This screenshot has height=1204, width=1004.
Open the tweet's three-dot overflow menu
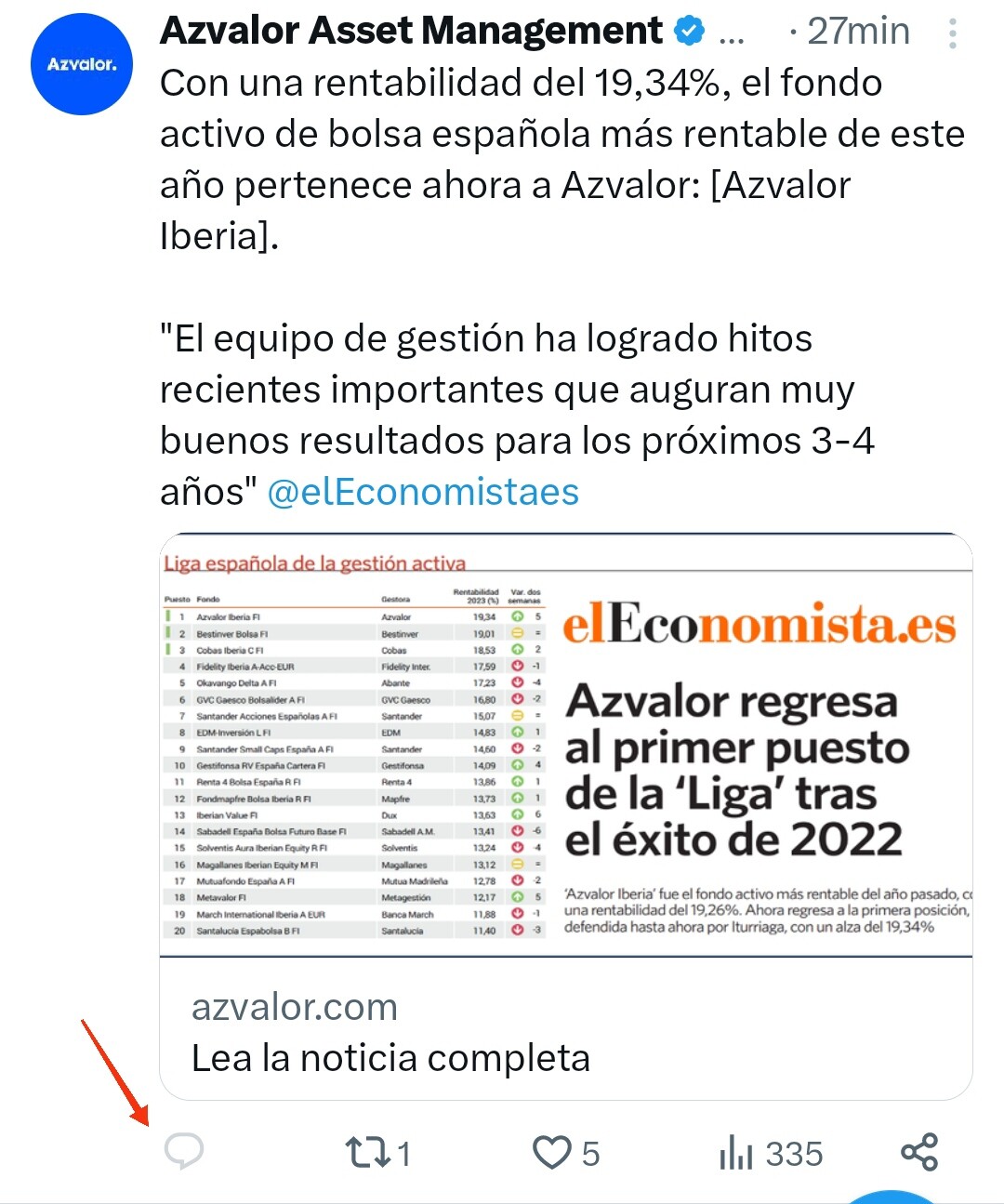(x=952, y=33)
